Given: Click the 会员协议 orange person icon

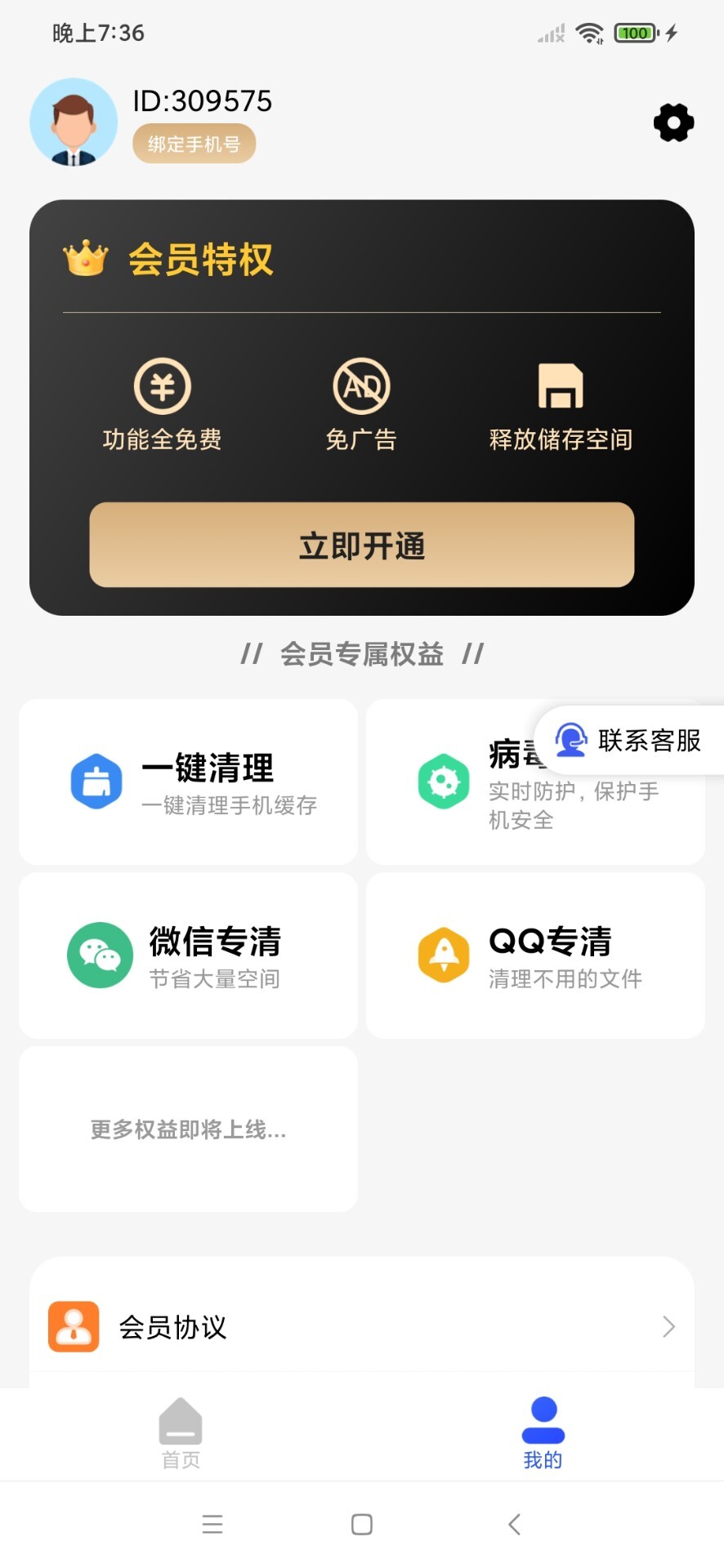Looking at the screenshot, I should [x=73, y=1326].
